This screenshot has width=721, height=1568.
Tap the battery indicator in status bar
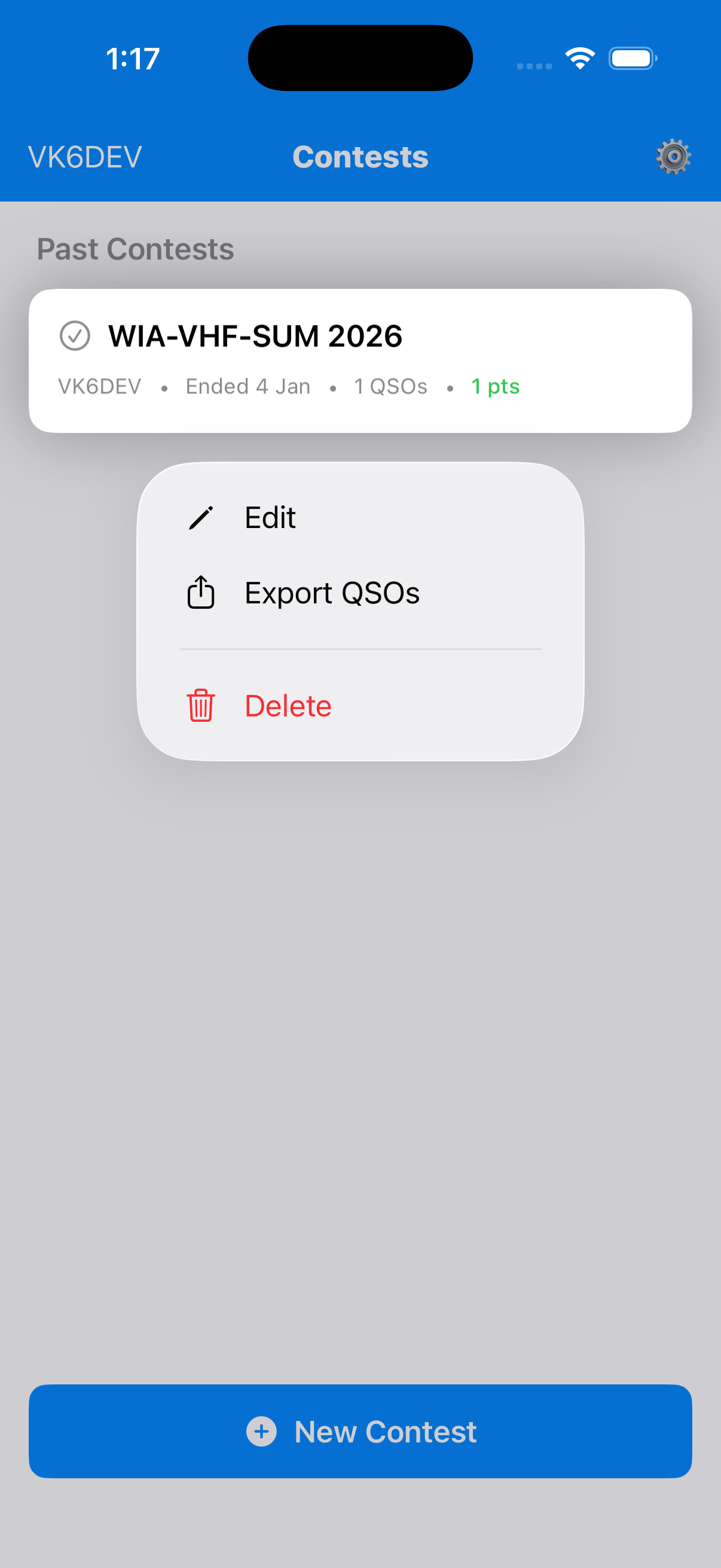pyautogui.click(x=633, y=58)
